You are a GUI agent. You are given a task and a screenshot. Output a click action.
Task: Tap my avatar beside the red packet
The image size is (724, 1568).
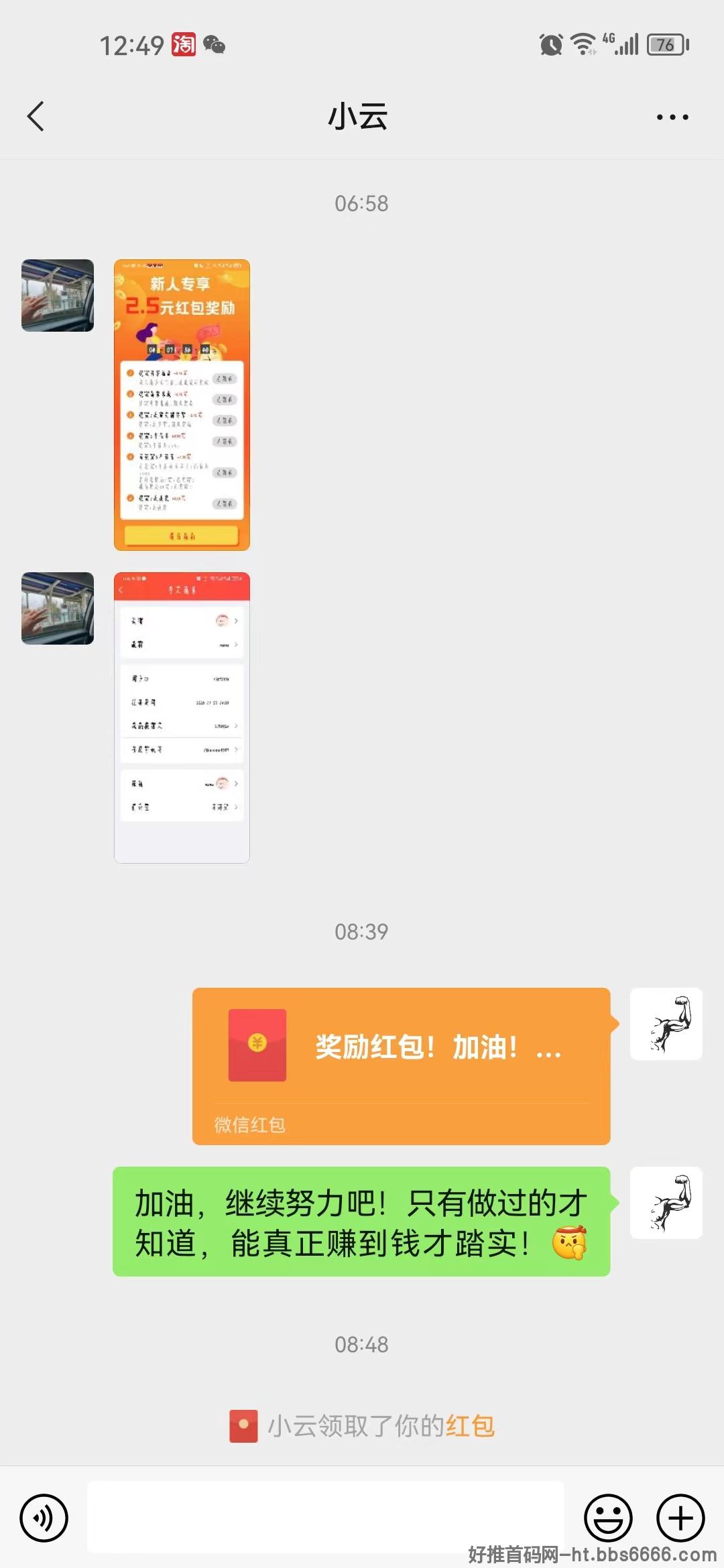click(666, 1024)
